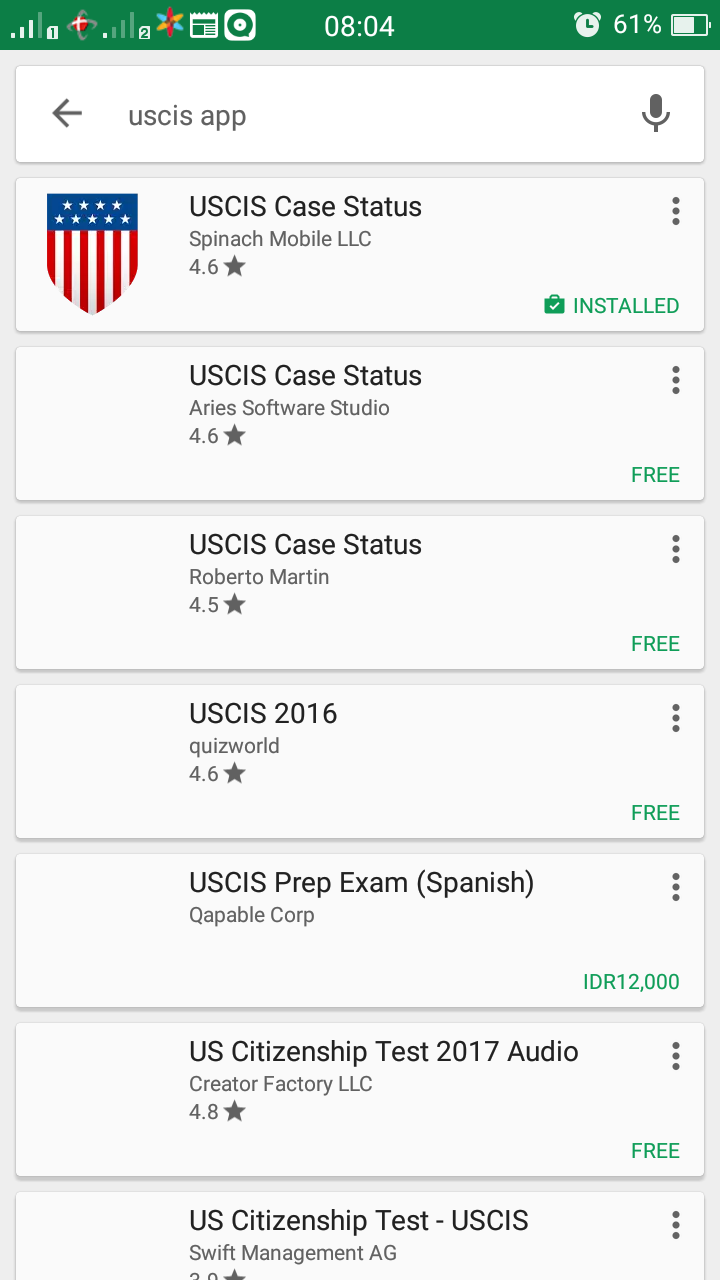
Task: Open overflow menu for Spinach Mobile LLC app
Action: (676, 211)
